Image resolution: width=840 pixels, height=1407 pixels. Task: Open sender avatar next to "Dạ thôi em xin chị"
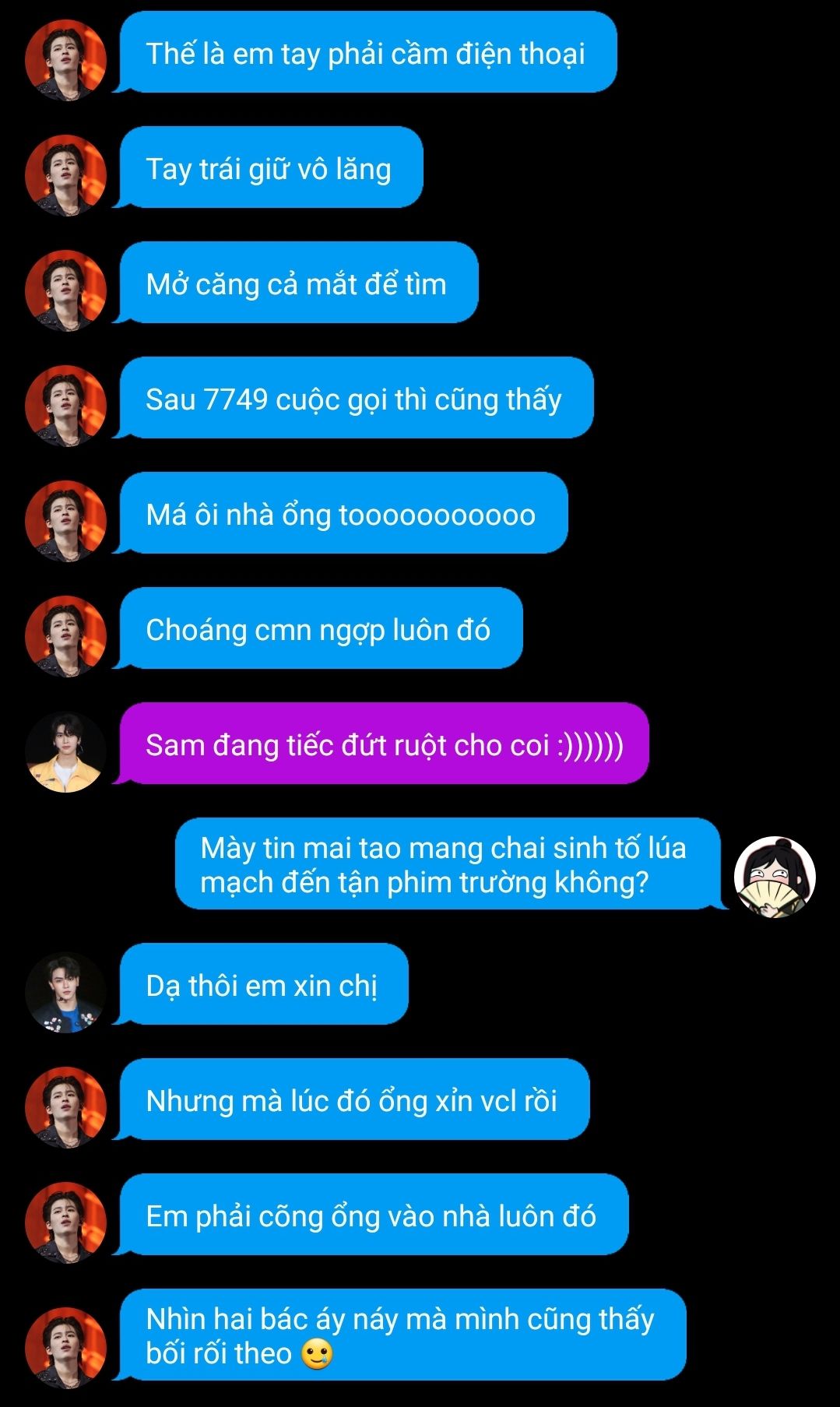65,992
